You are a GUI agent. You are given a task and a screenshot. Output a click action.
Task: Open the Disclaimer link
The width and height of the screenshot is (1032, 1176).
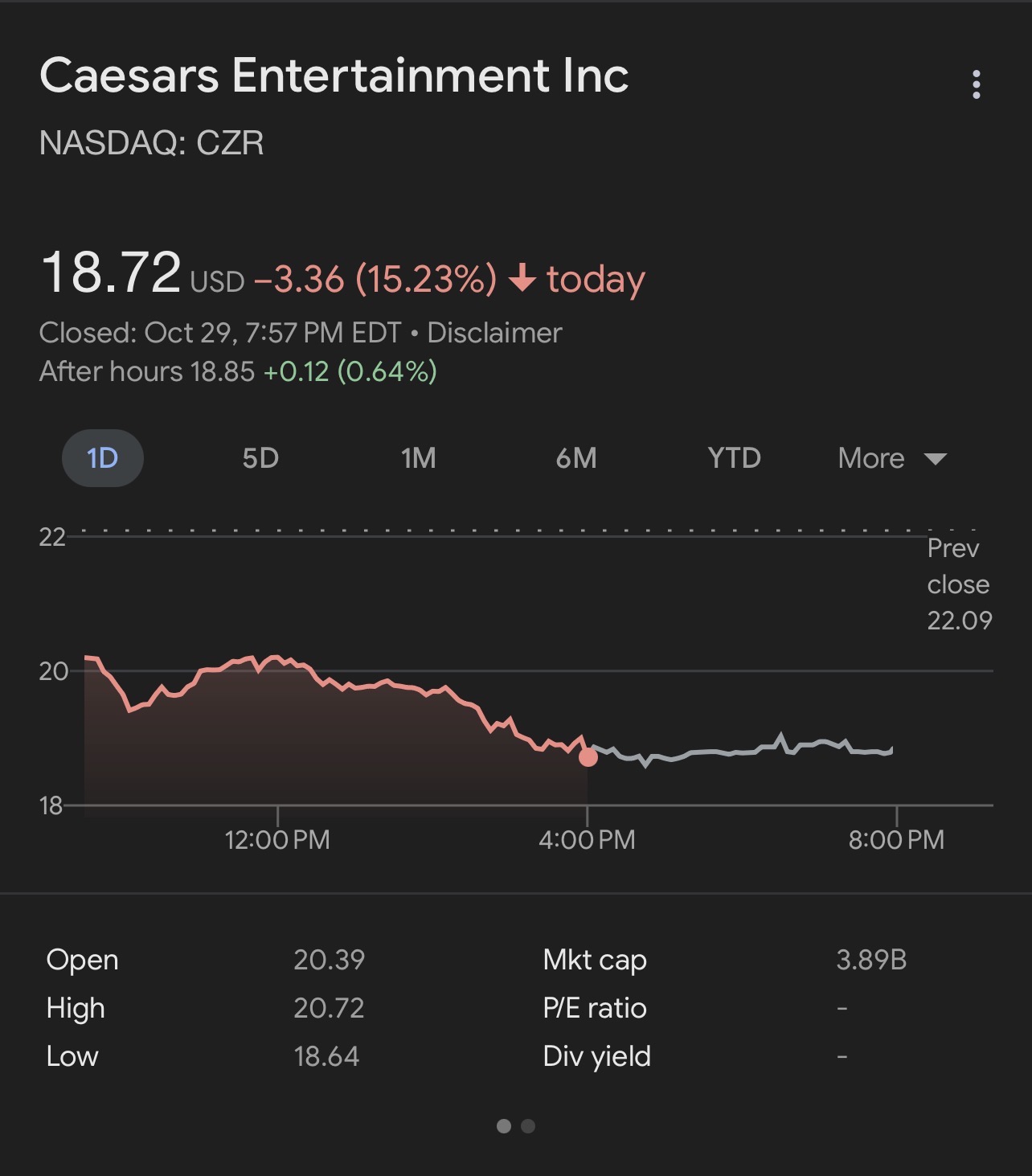coord(494,333)
